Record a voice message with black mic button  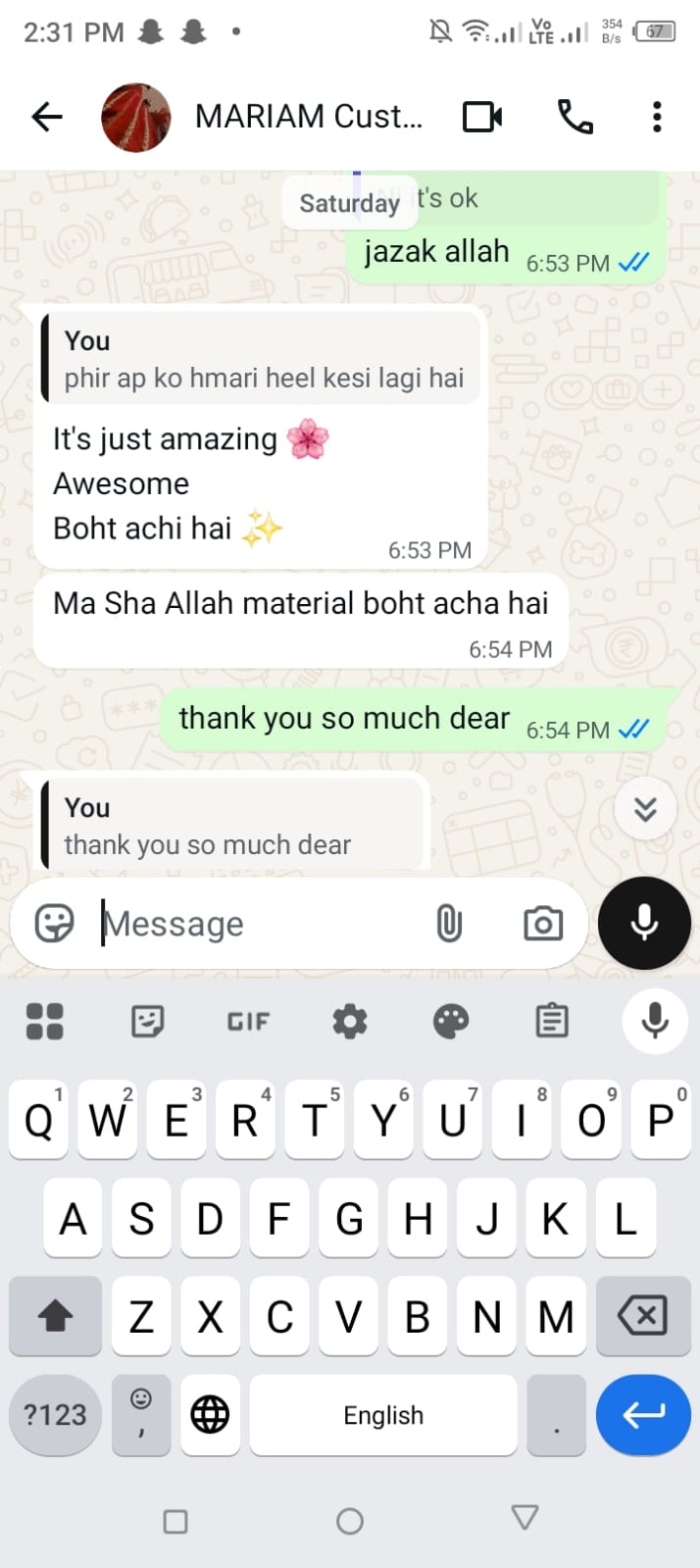644,923
